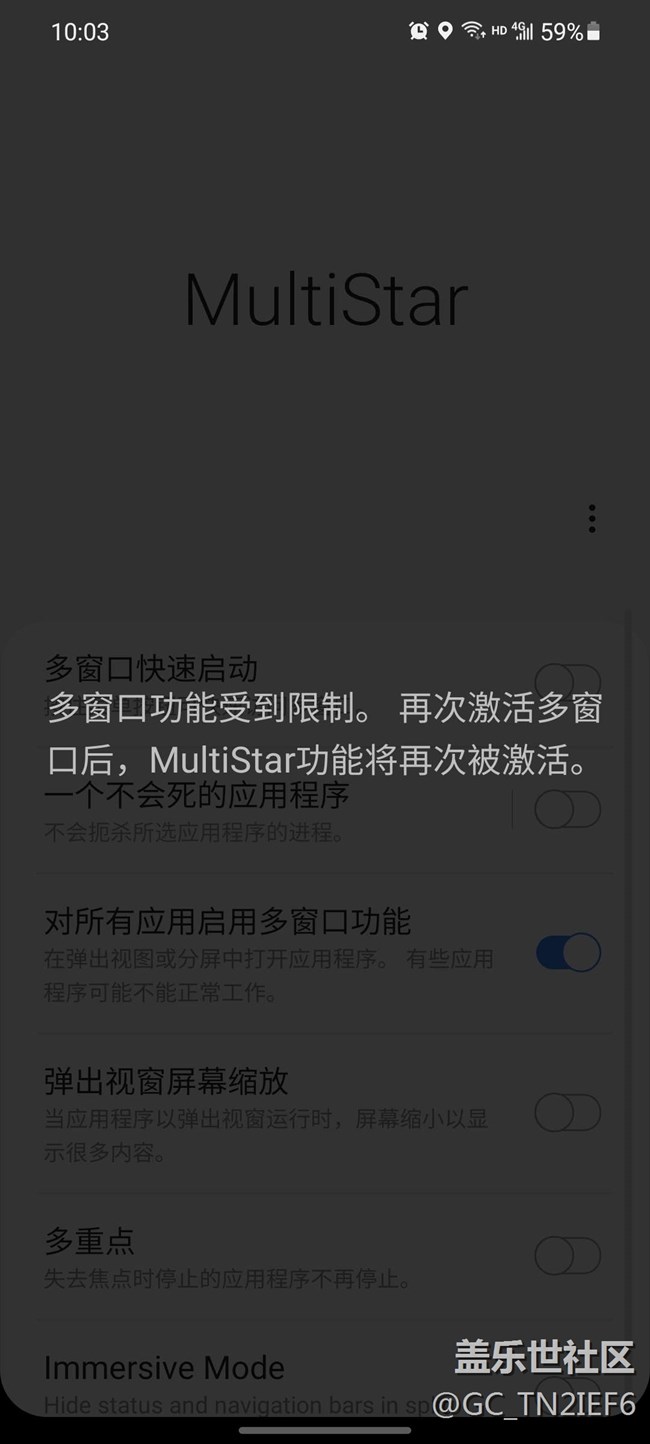Screen dimensions: 650x1444
Task: Enable the 多窗口快速启动 switch
Action: [x=567, y=682]
